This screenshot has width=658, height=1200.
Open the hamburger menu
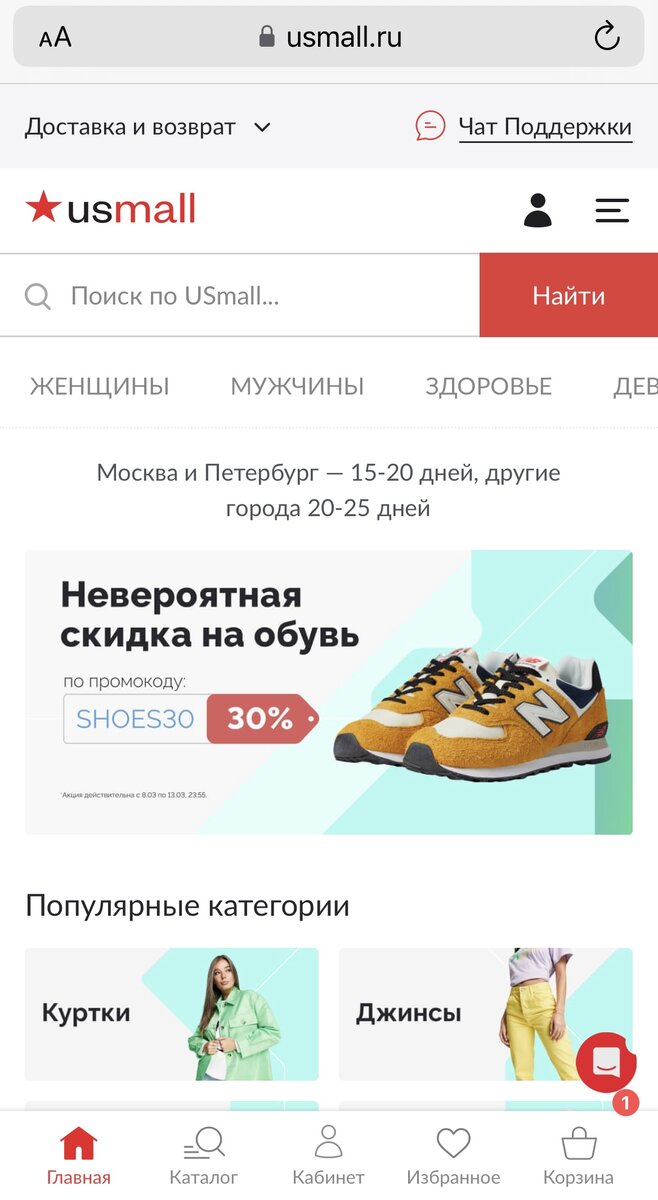coord(612,210)
